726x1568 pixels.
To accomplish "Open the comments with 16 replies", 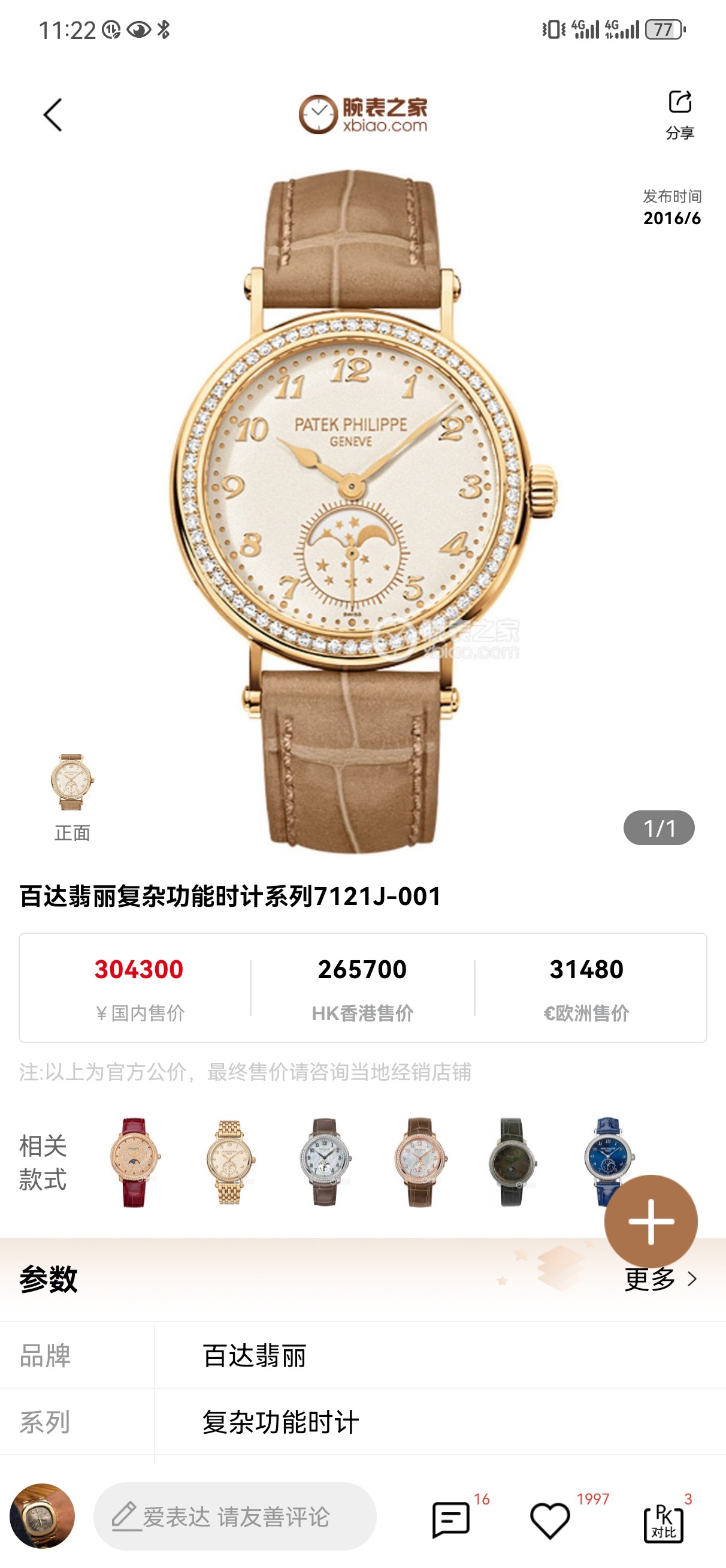I will click(451, 1519).
